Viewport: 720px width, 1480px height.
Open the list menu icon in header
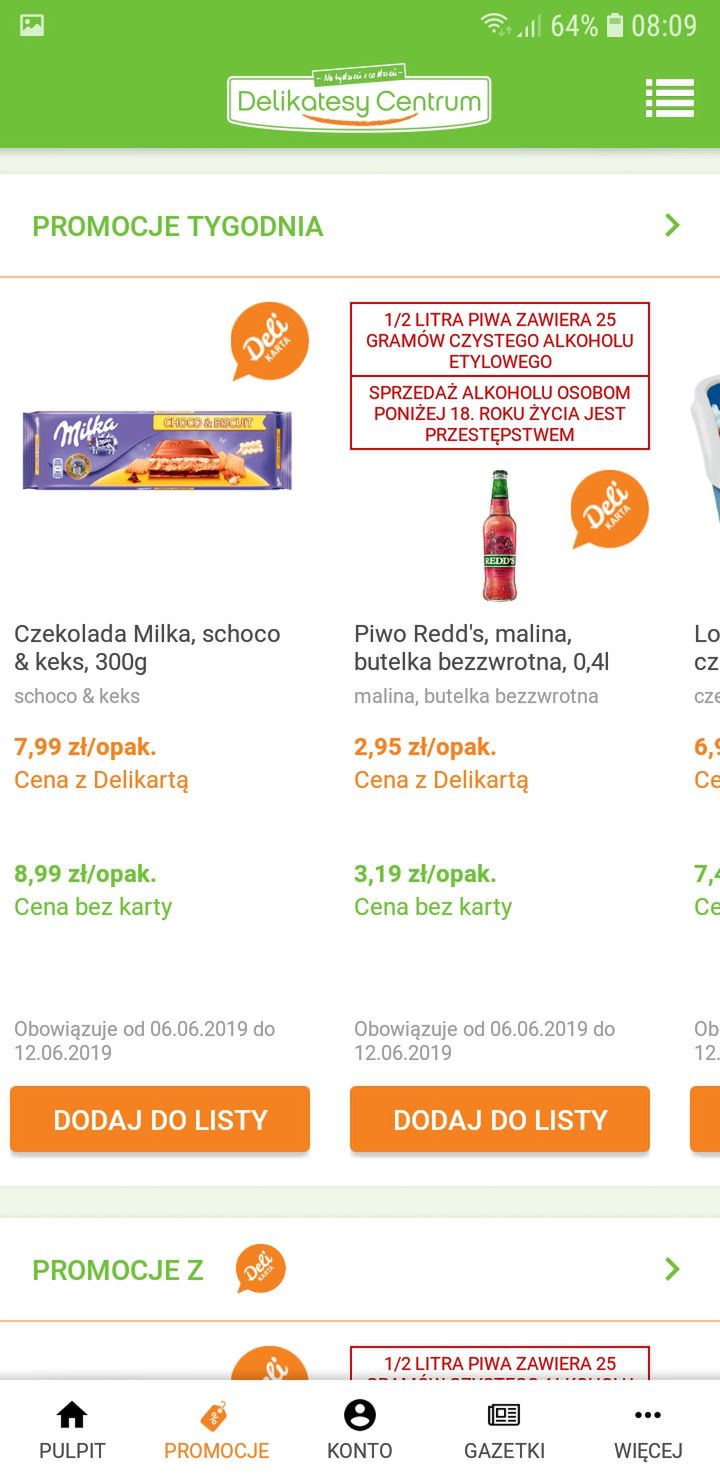coord(669,98)
